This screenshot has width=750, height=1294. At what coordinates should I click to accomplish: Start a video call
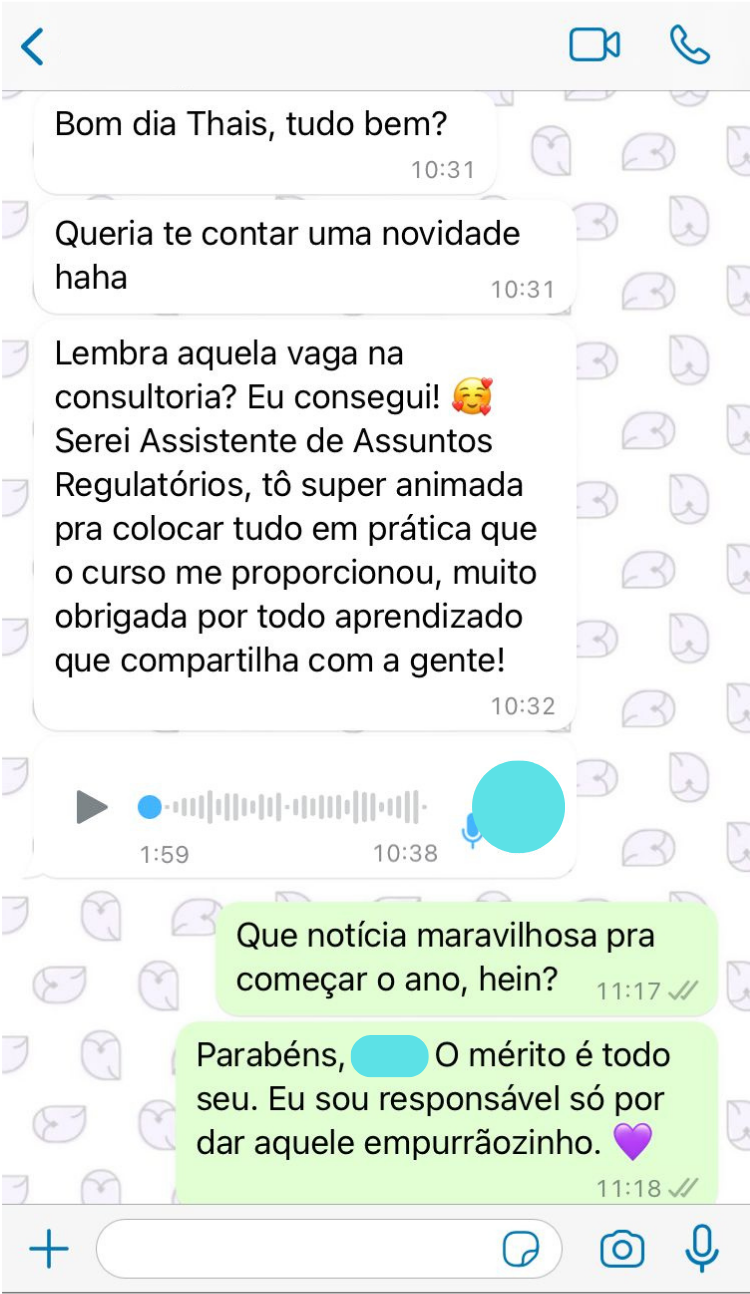(594, 45)
